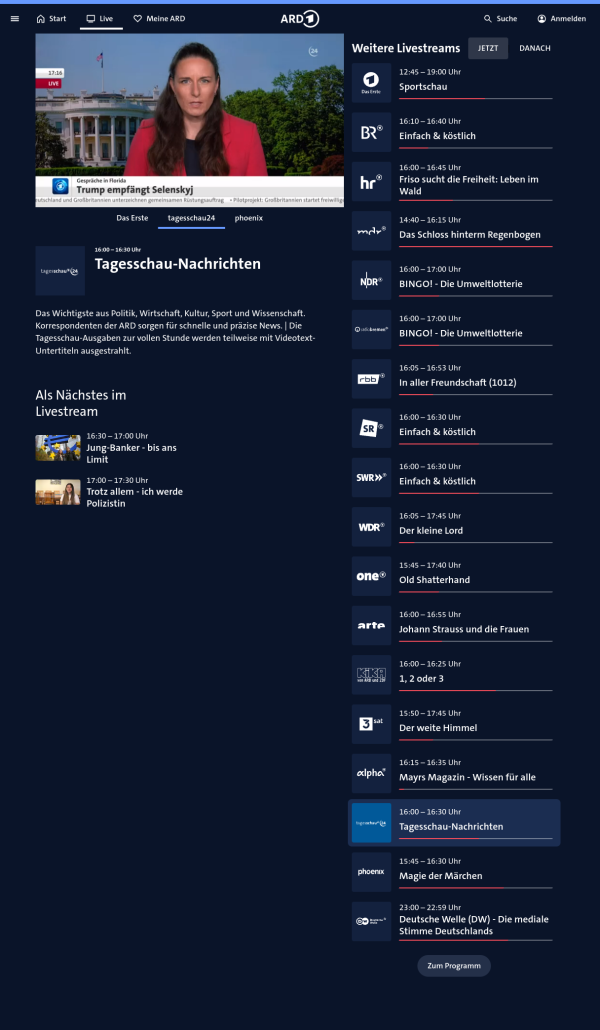Switch to the Das Erste livestream tab

point(132,217)
